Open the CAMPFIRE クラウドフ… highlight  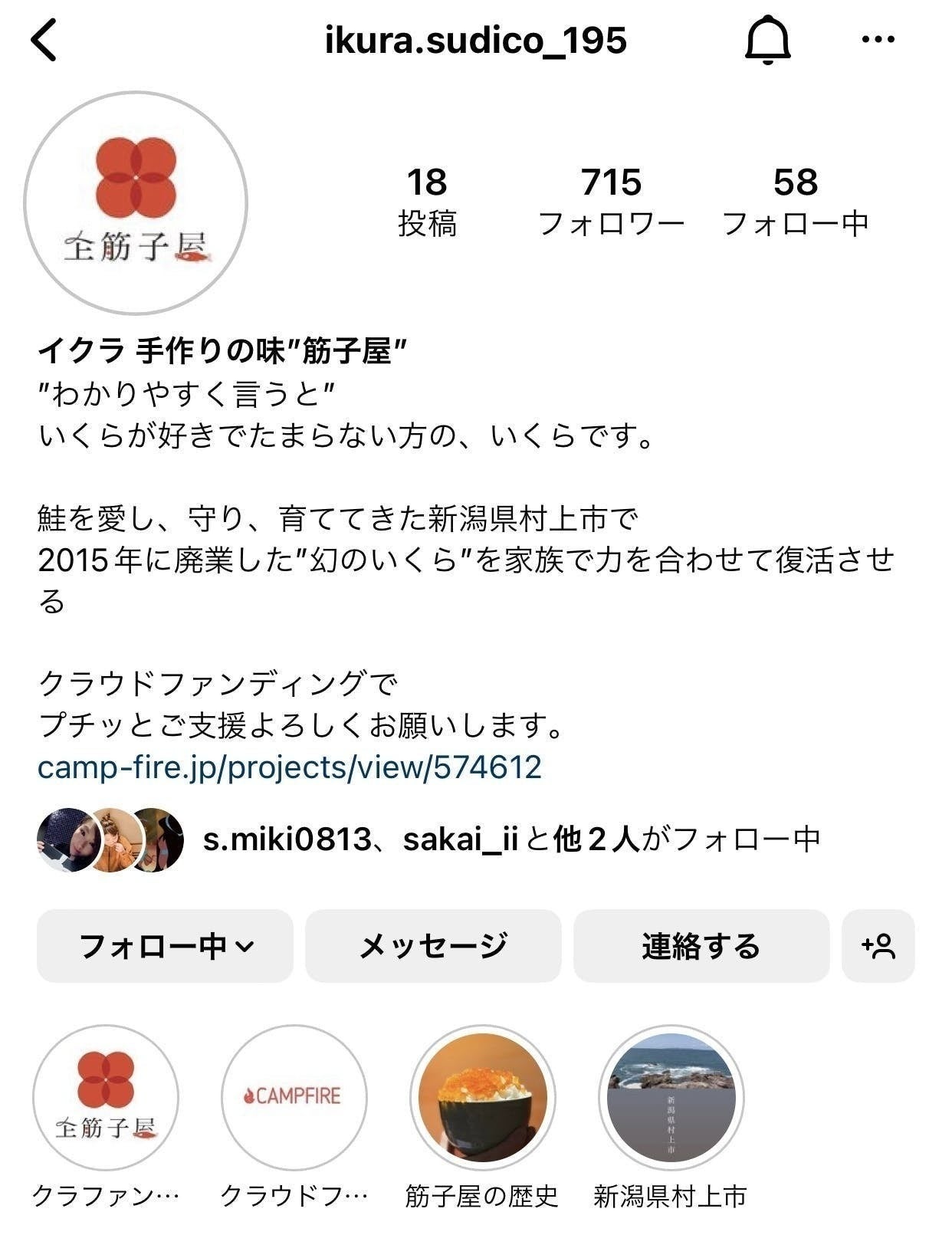pos(294,1098)
